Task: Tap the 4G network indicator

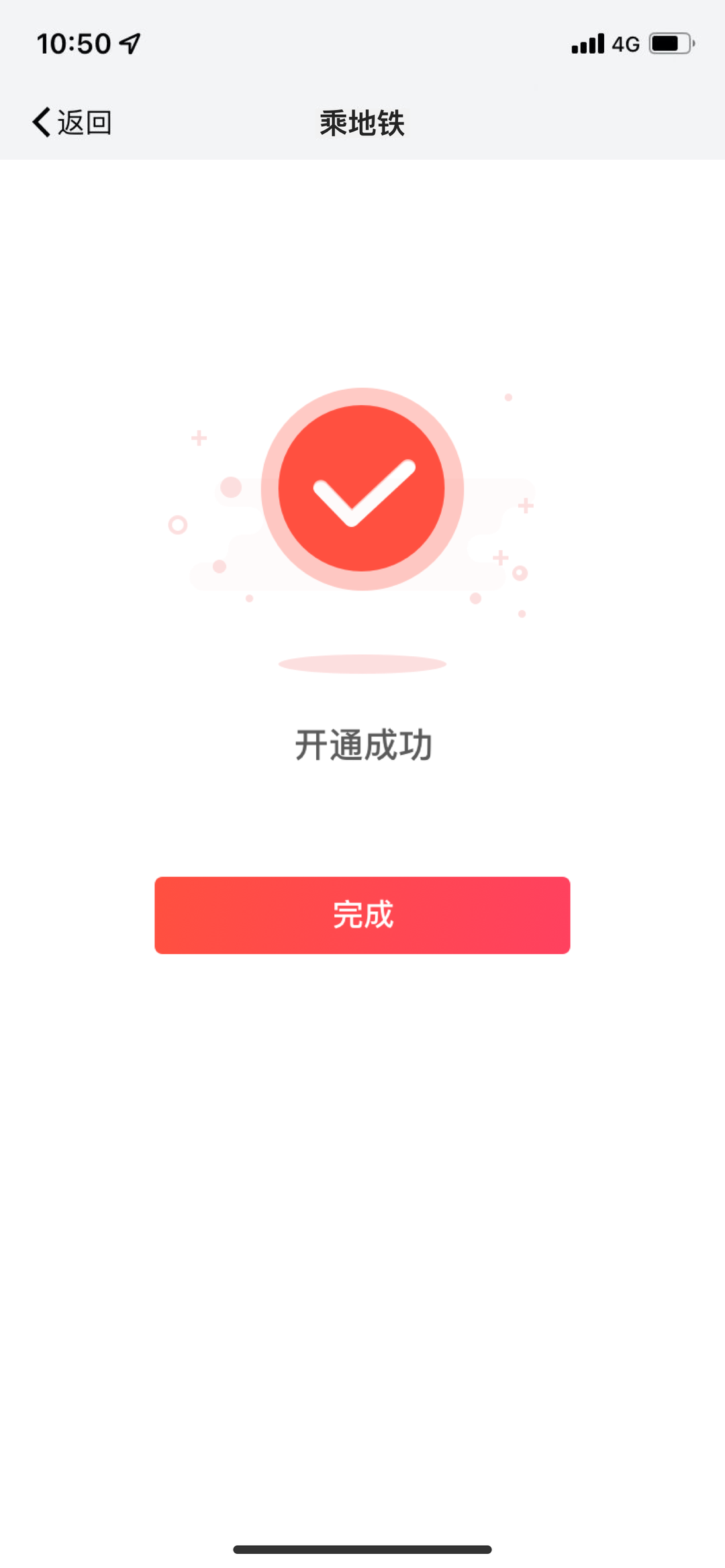Action: coord(626,44)
